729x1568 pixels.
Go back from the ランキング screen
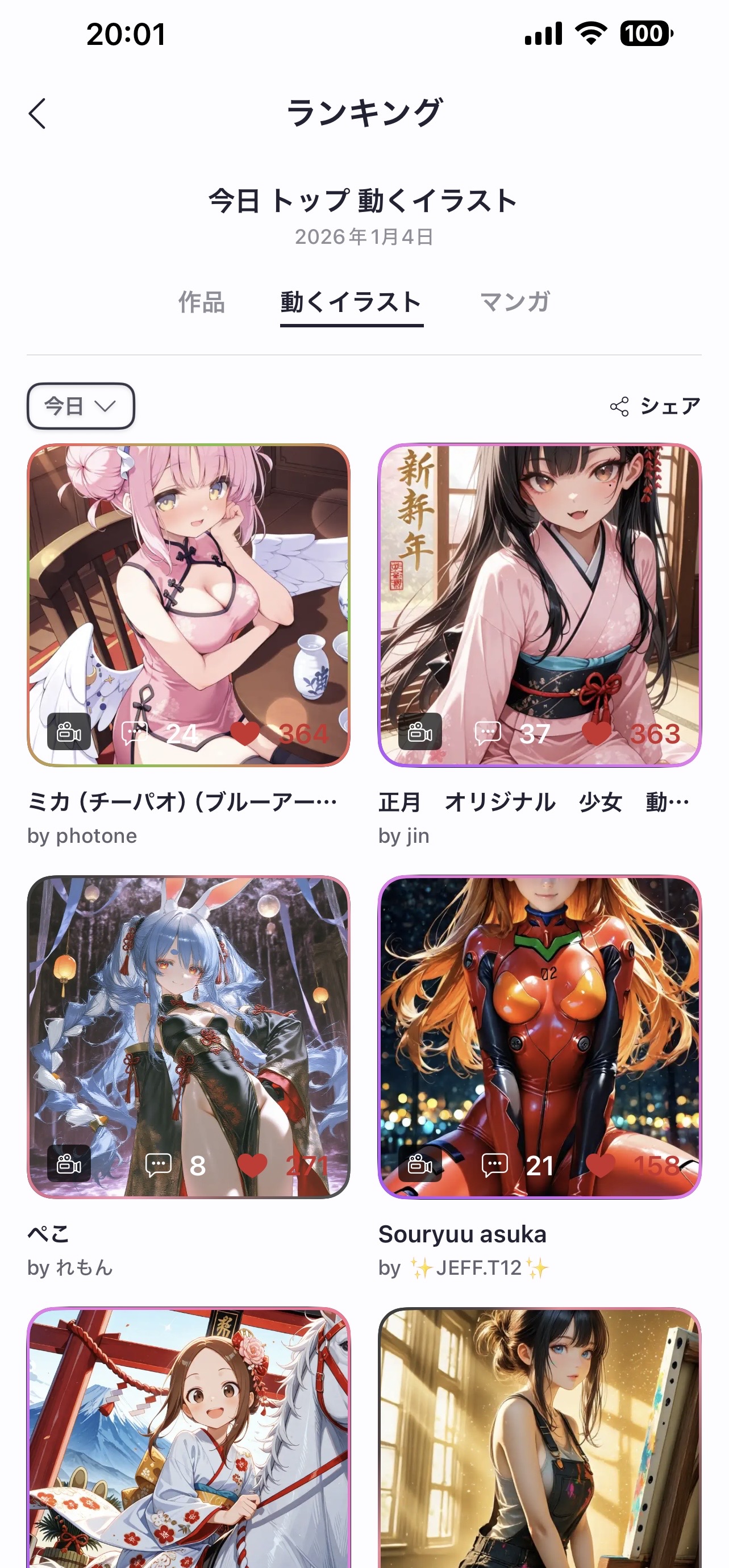coord(38,114)
